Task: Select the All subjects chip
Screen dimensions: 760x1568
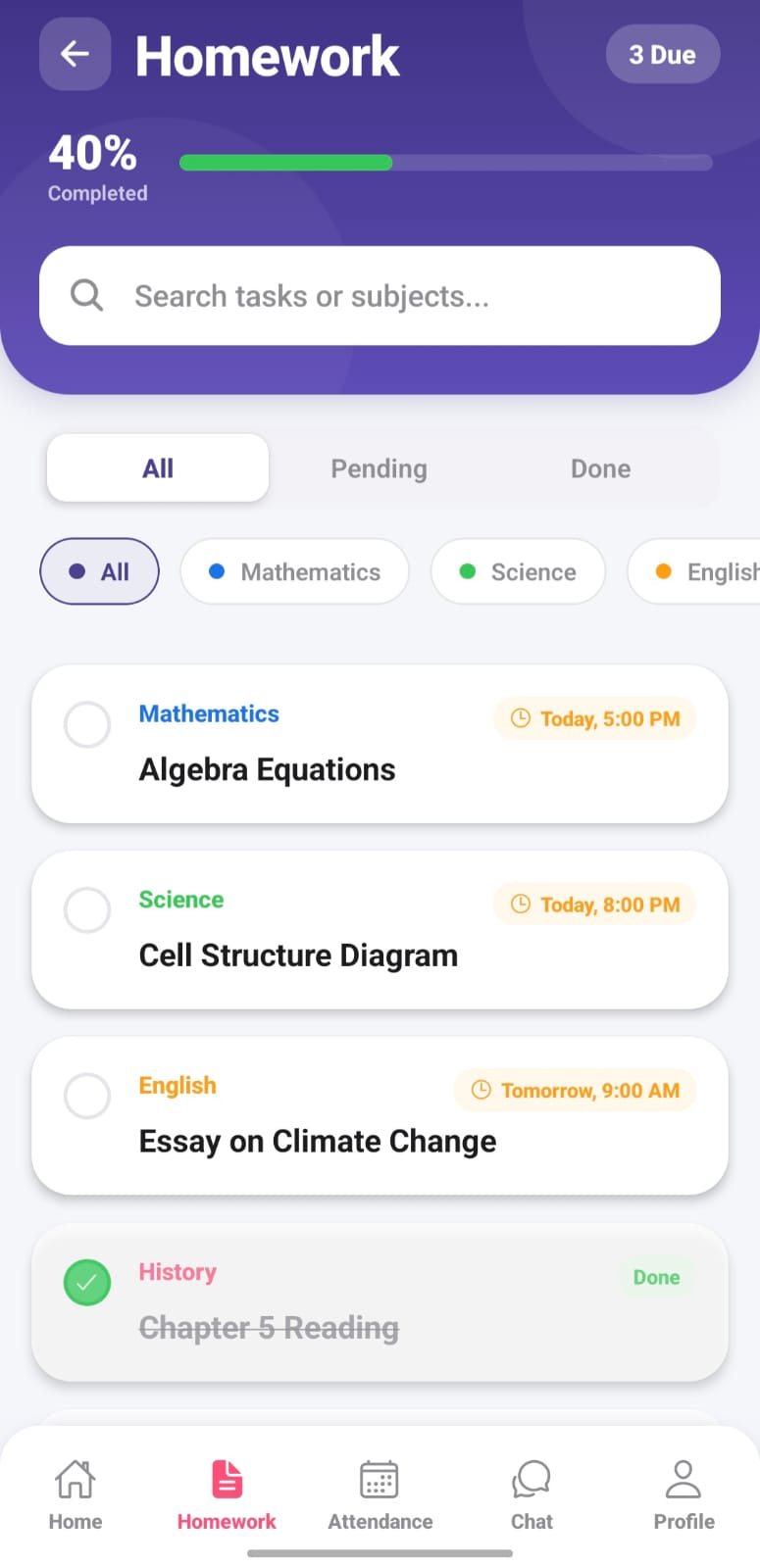Action: pyautogui.click(x=99, y=572)
